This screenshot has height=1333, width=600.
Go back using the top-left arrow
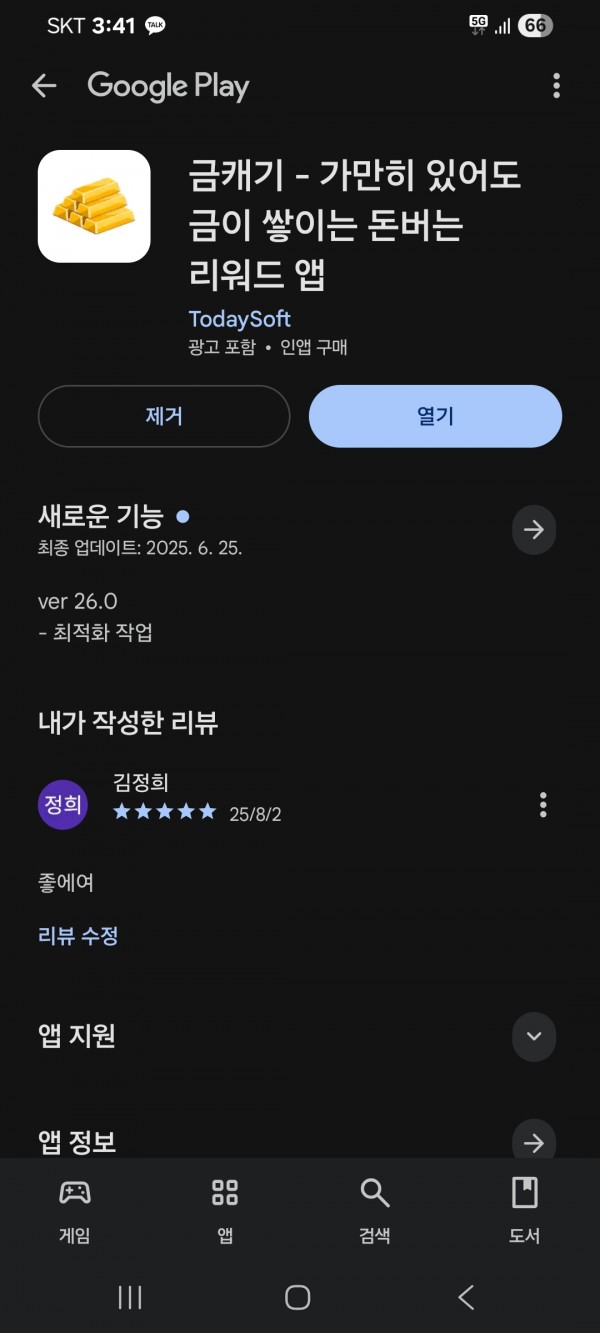[44, 86]
